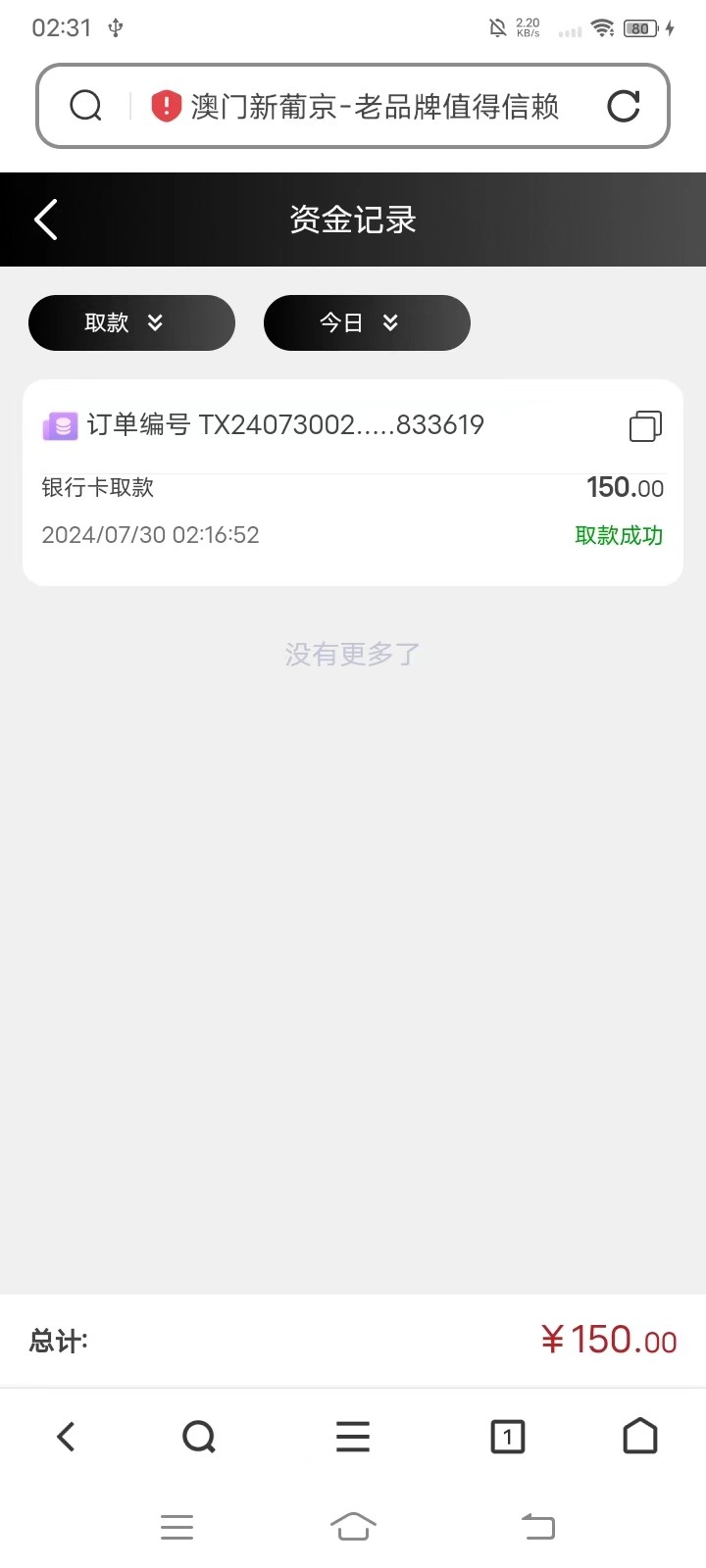View open browser tabs
This screenshot has width=706, height=1568.
507,1437
